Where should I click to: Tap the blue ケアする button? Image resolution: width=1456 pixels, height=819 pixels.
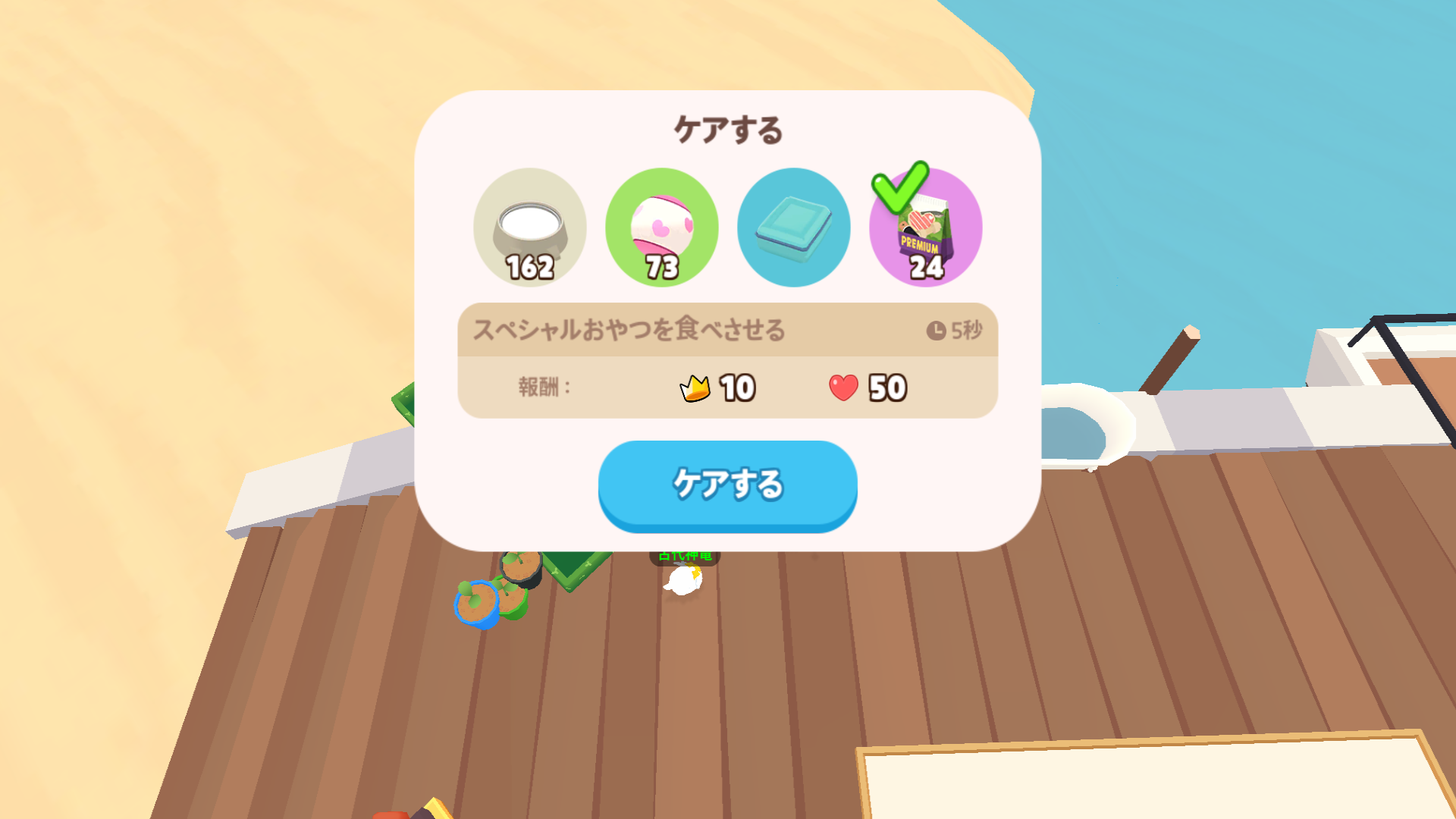(727, 485)
